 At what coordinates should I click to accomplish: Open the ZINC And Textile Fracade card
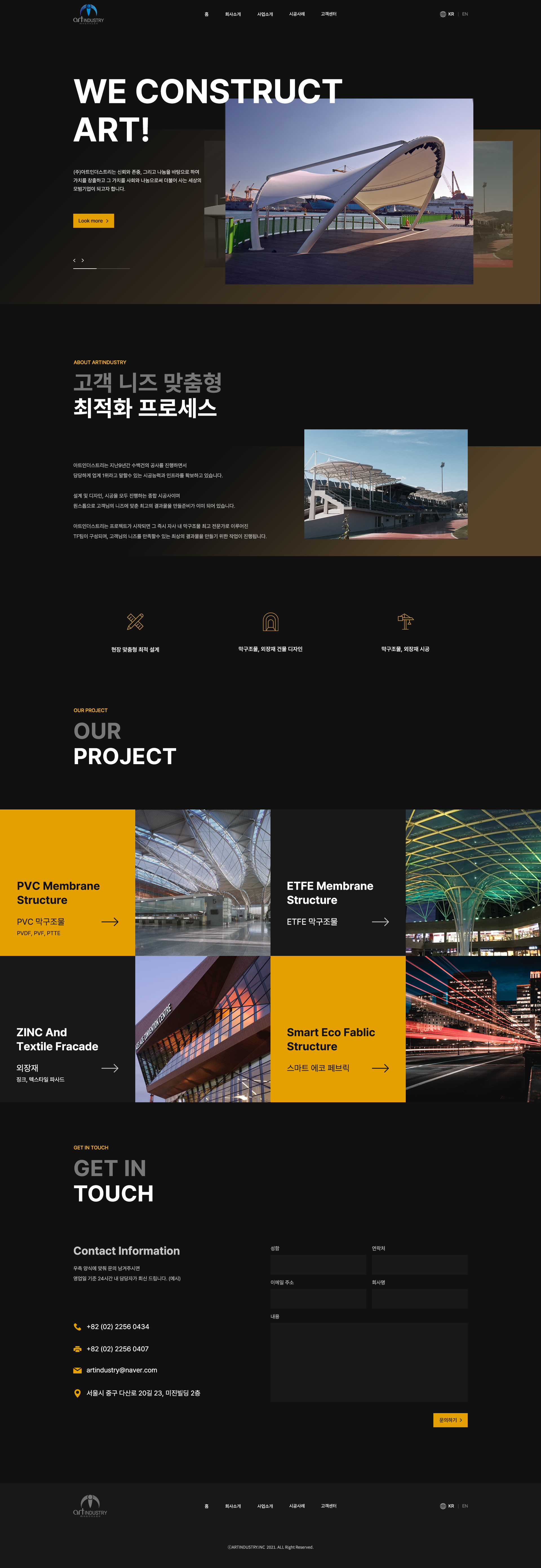point(67,1029)
